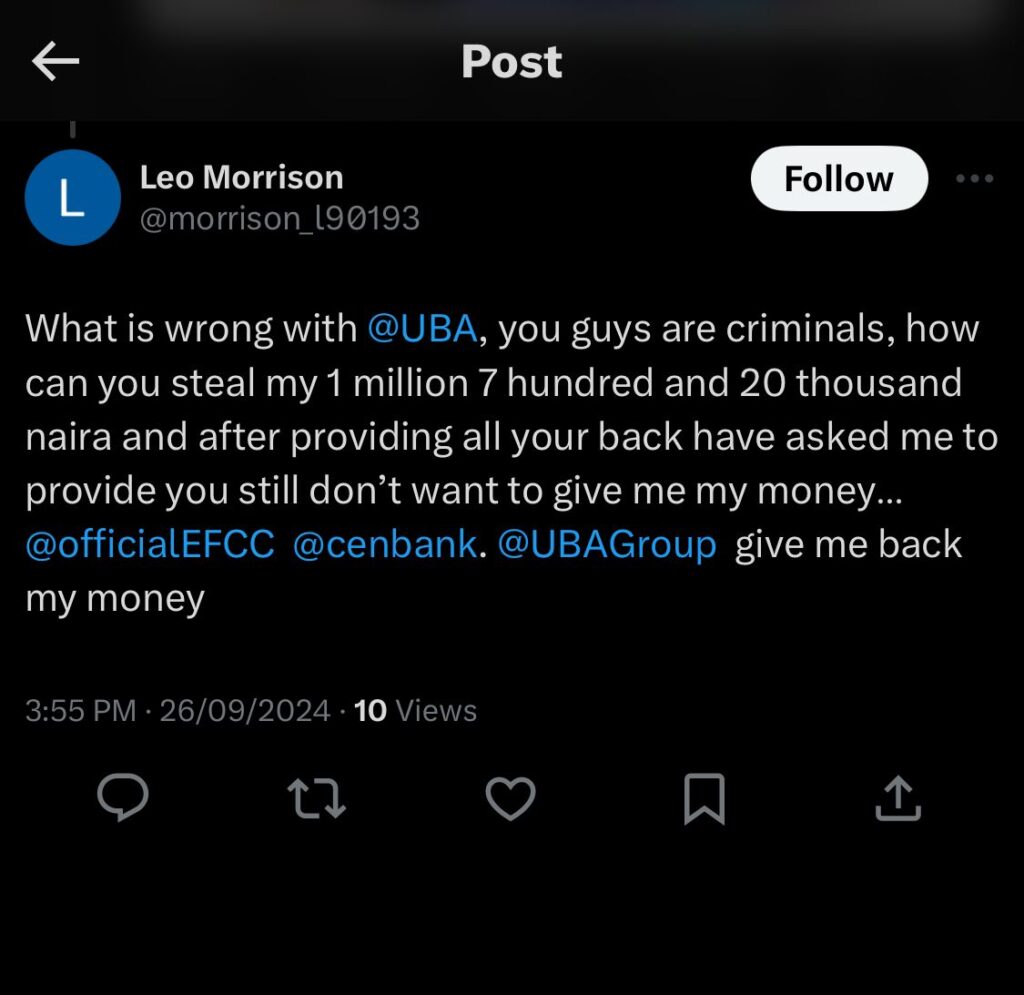Share this post

pos(897,800)
